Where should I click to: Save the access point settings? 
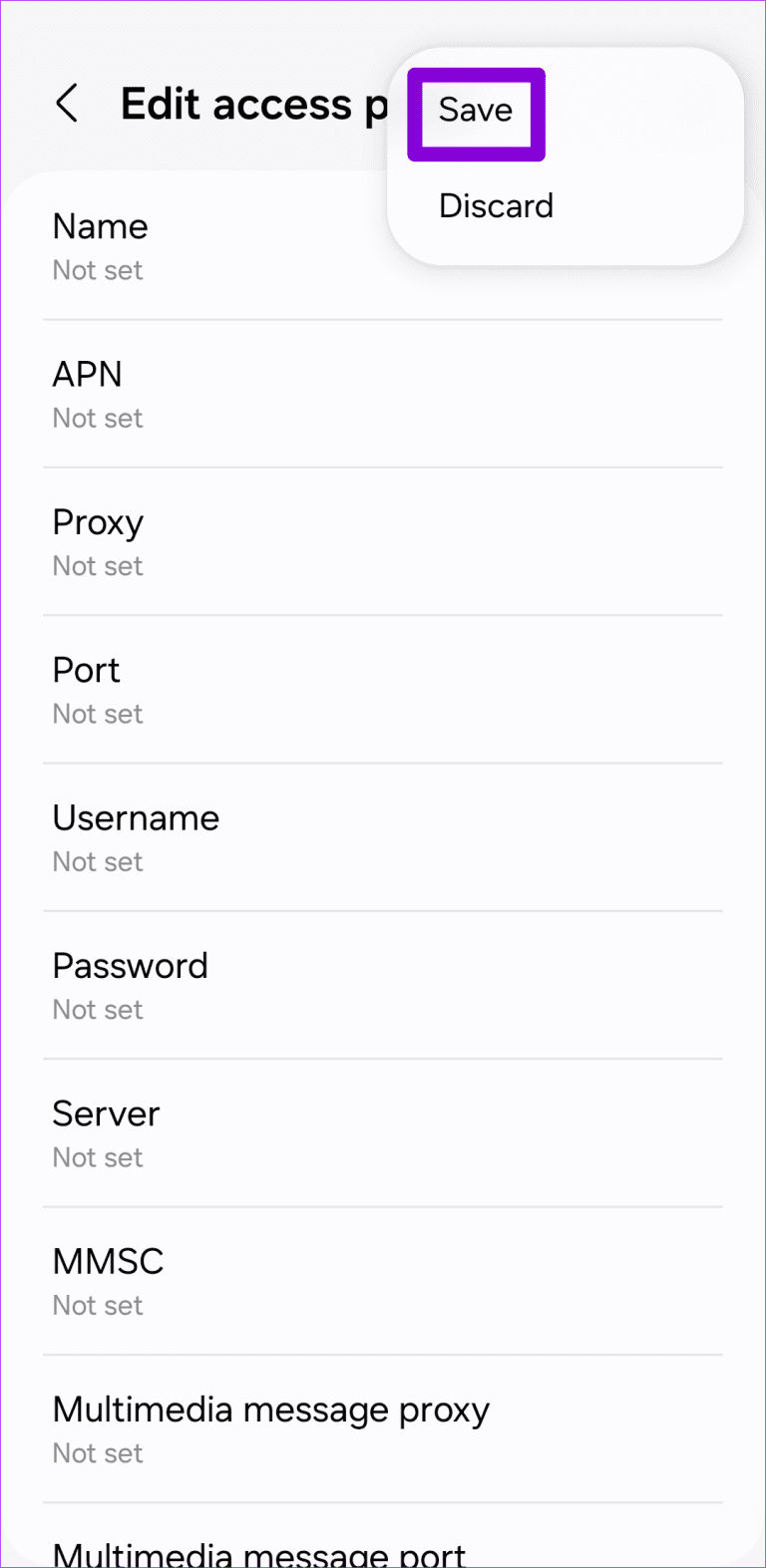pos(476,111)
